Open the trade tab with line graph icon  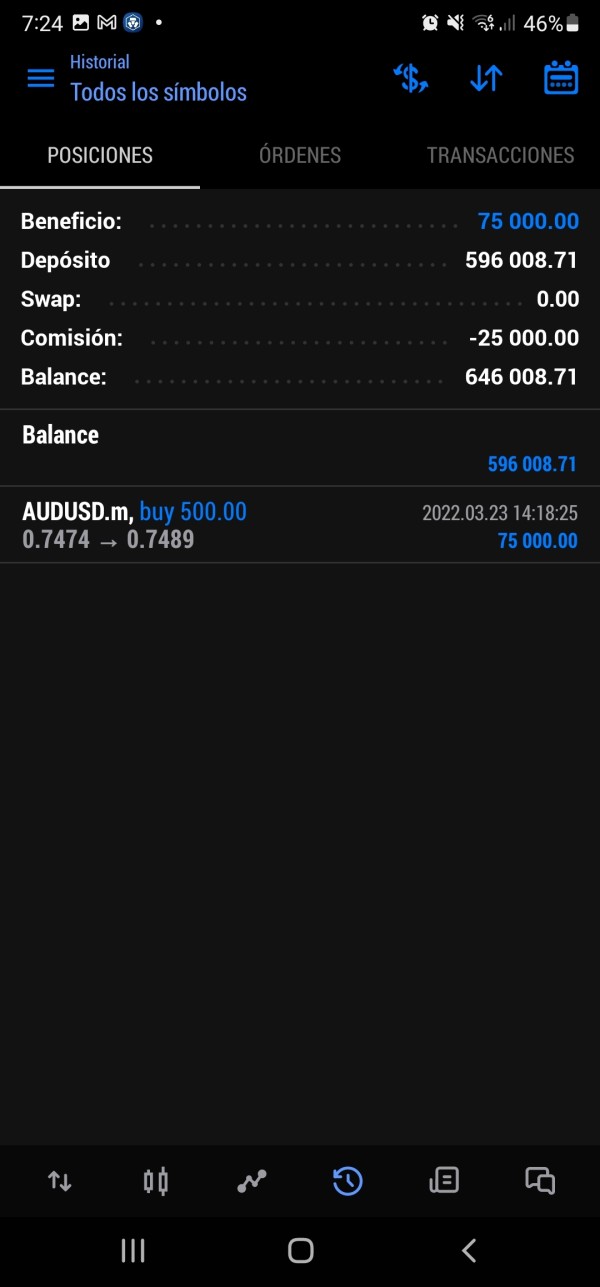[252, 1181]
